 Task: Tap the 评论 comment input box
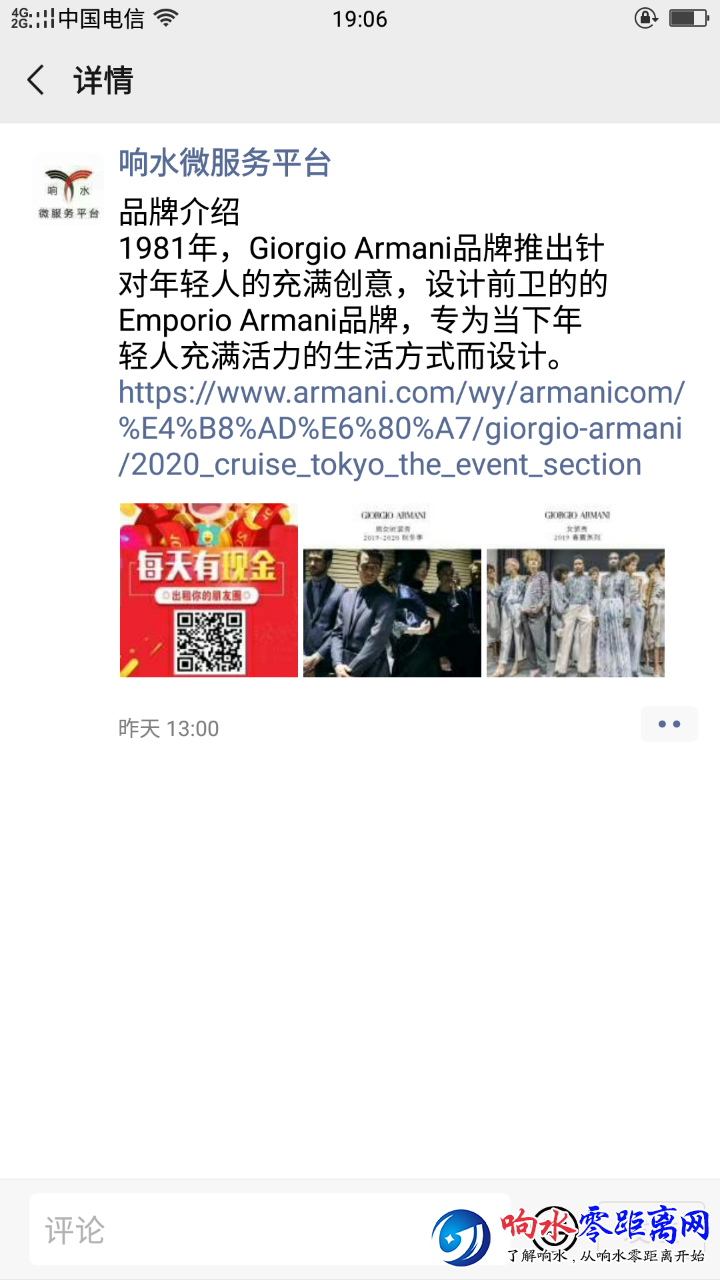coord(230,1230)
